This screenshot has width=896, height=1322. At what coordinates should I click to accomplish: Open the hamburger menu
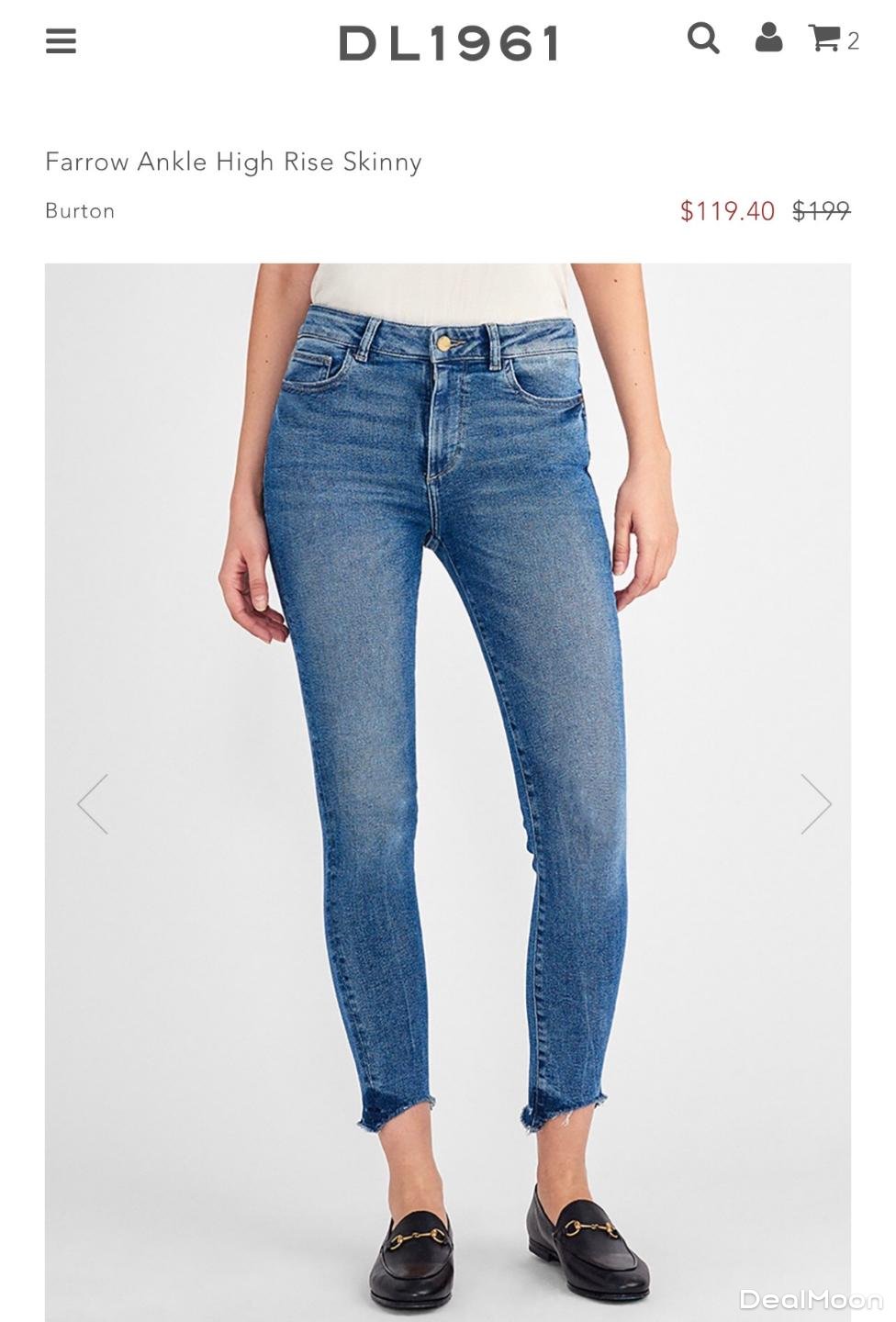coord(61,41)
